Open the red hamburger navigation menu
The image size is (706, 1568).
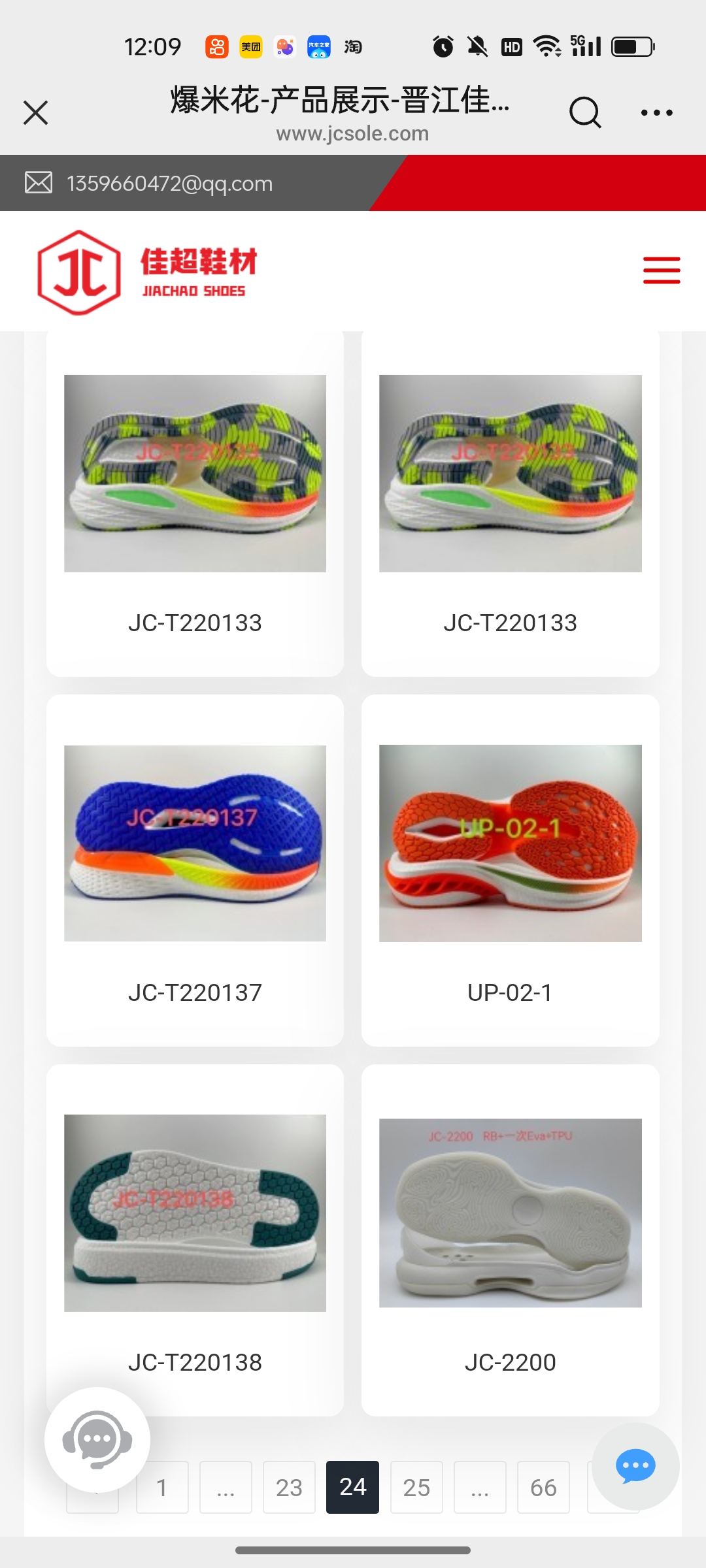coord(661,270)
